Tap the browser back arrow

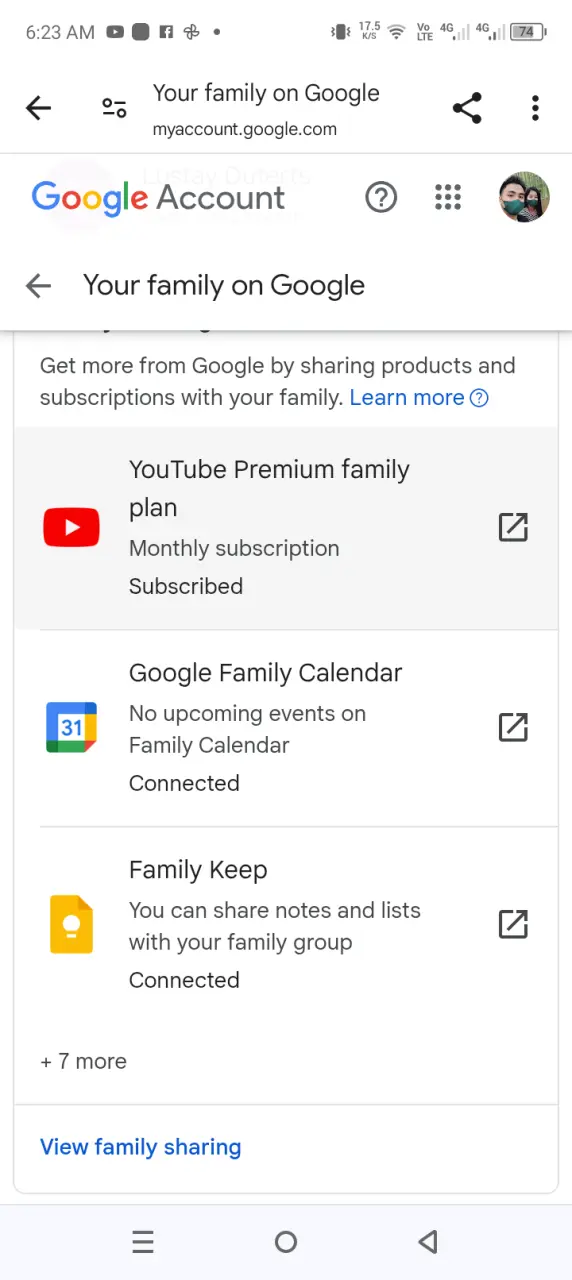[38, 108]
